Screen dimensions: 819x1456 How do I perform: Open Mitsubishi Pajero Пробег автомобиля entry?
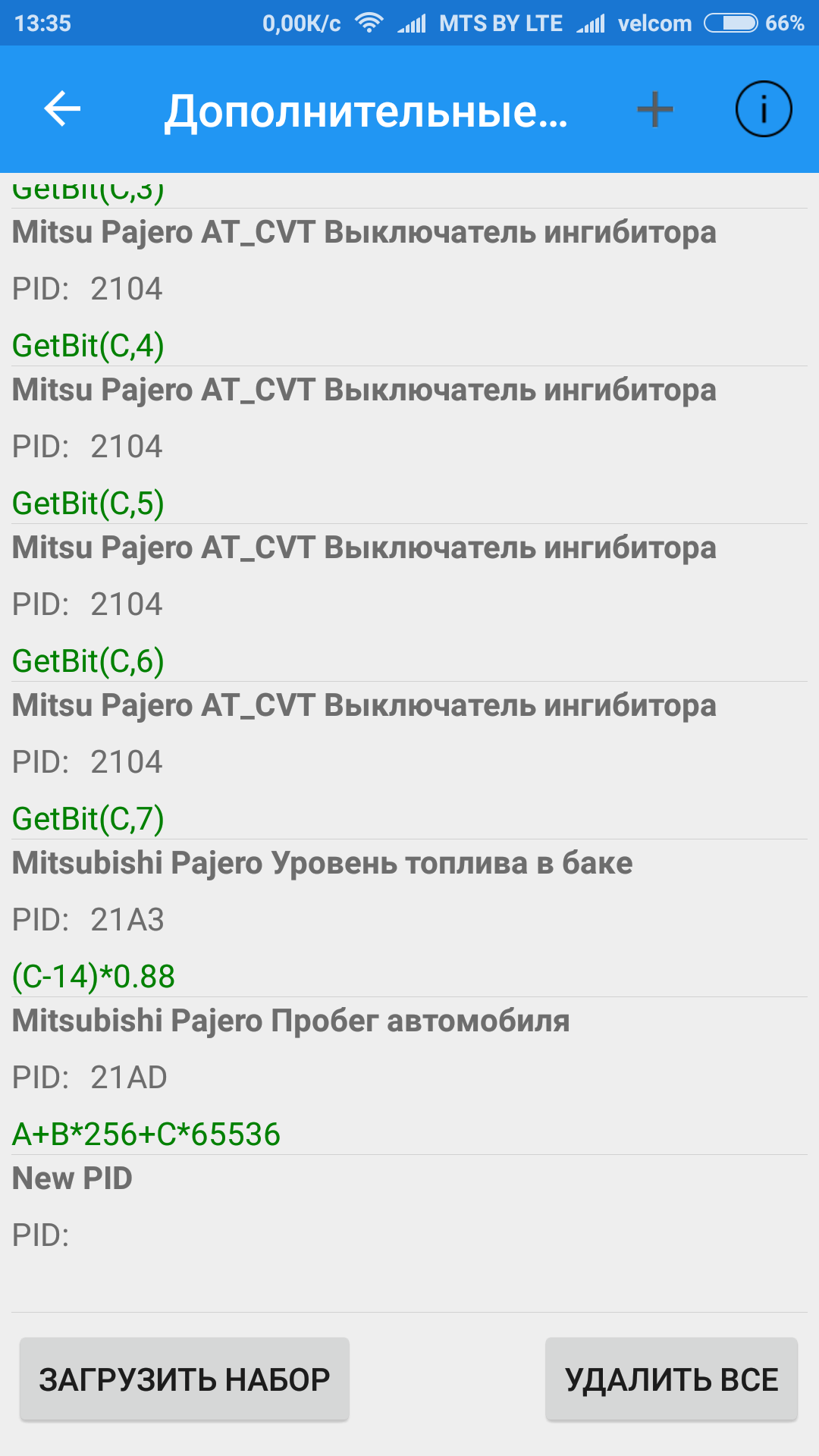click(x=409, y=1077)
